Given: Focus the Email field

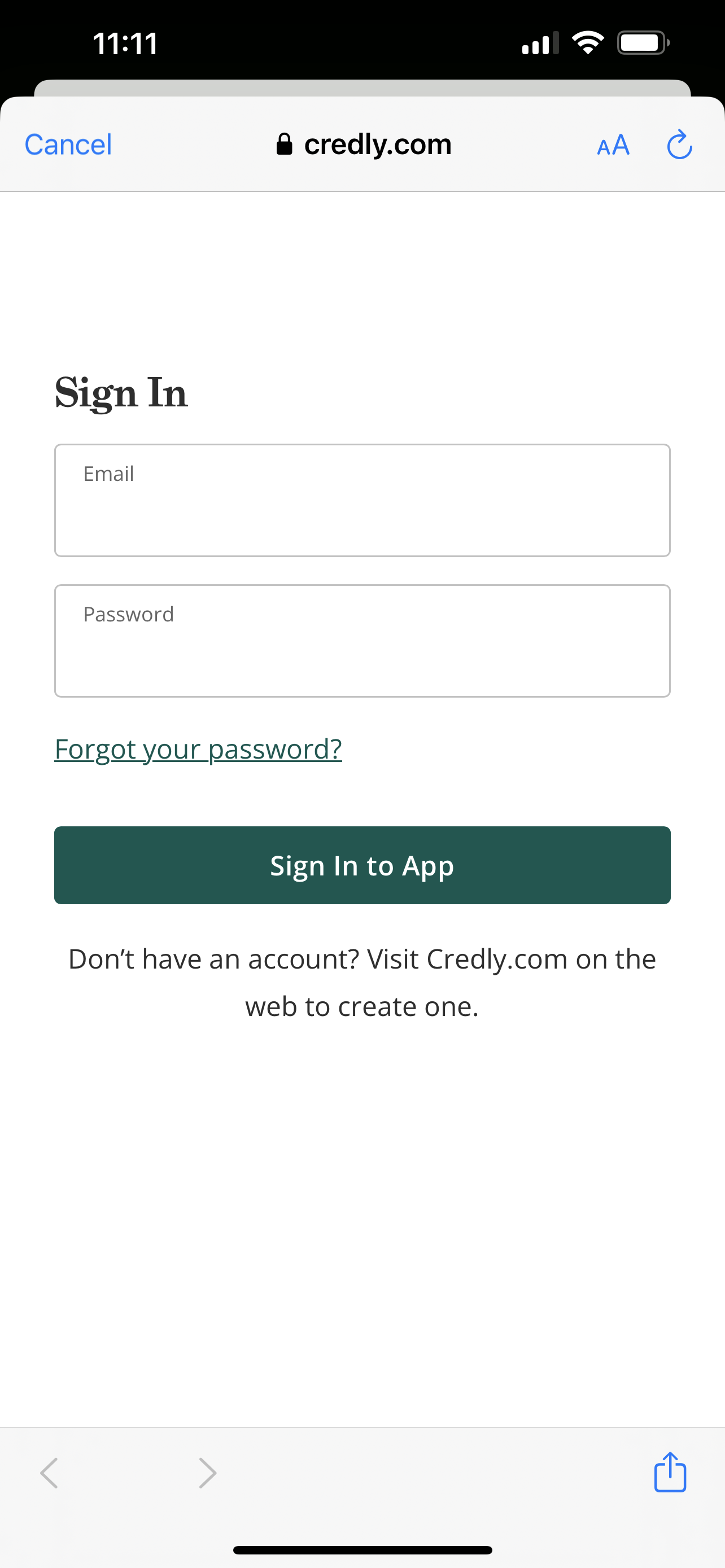Looking at the screenshot, I should (x=362, y=500).
